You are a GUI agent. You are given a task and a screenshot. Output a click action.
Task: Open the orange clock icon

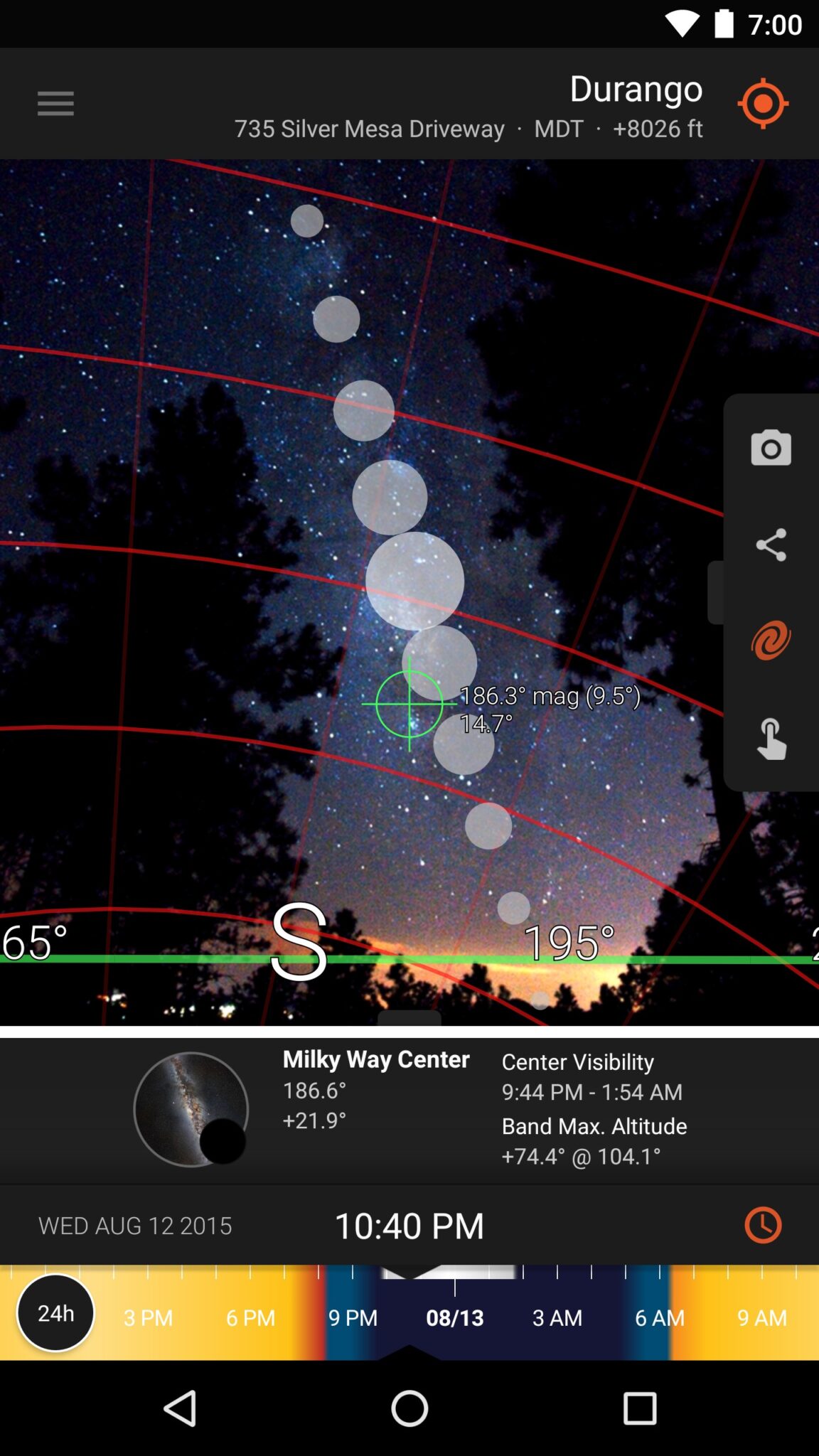pos(762,1225)
